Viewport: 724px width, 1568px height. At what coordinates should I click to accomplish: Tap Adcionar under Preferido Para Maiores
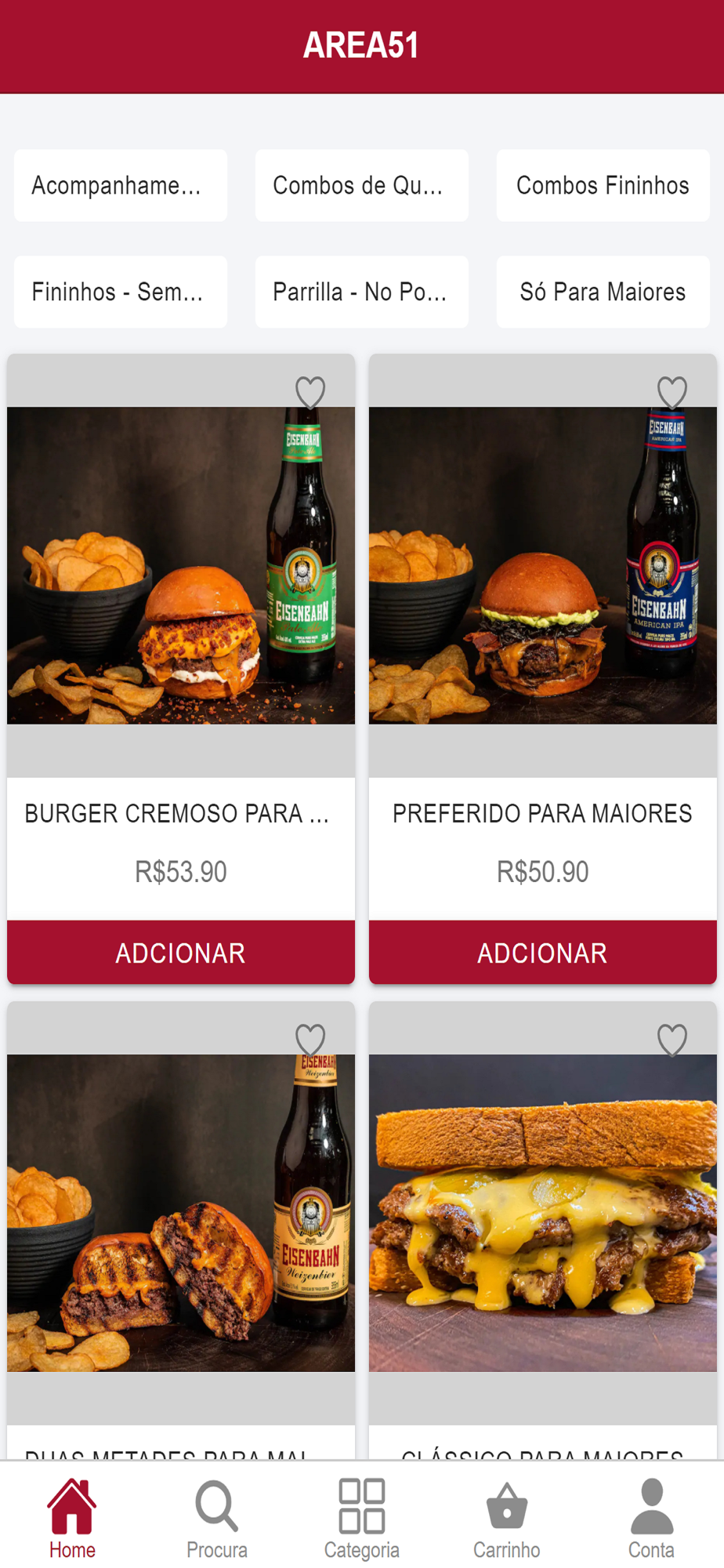click(543, 953)
